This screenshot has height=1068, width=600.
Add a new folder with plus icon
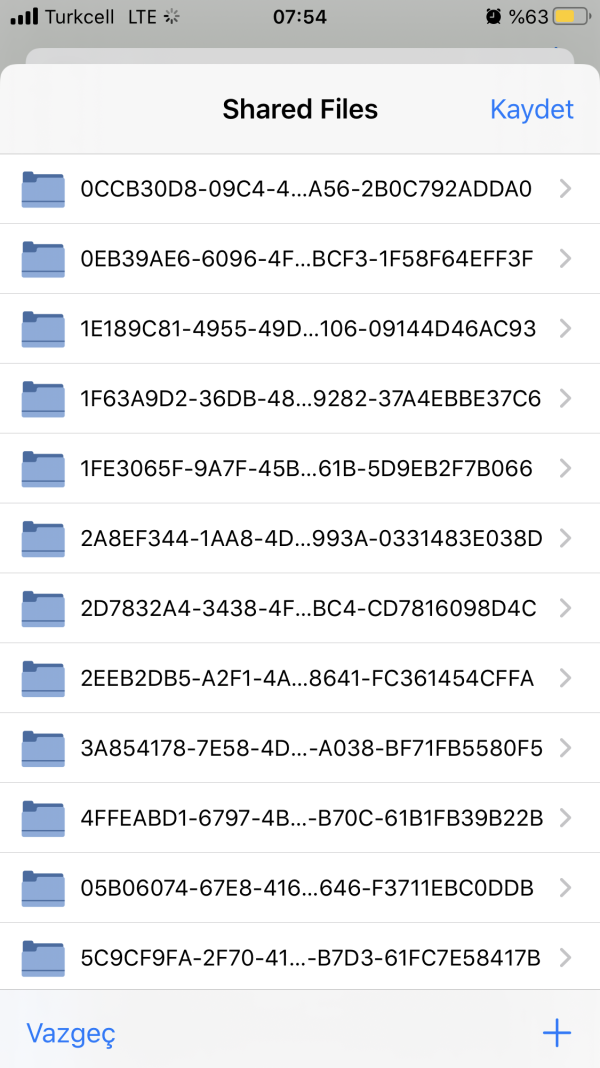(556, 1033)
